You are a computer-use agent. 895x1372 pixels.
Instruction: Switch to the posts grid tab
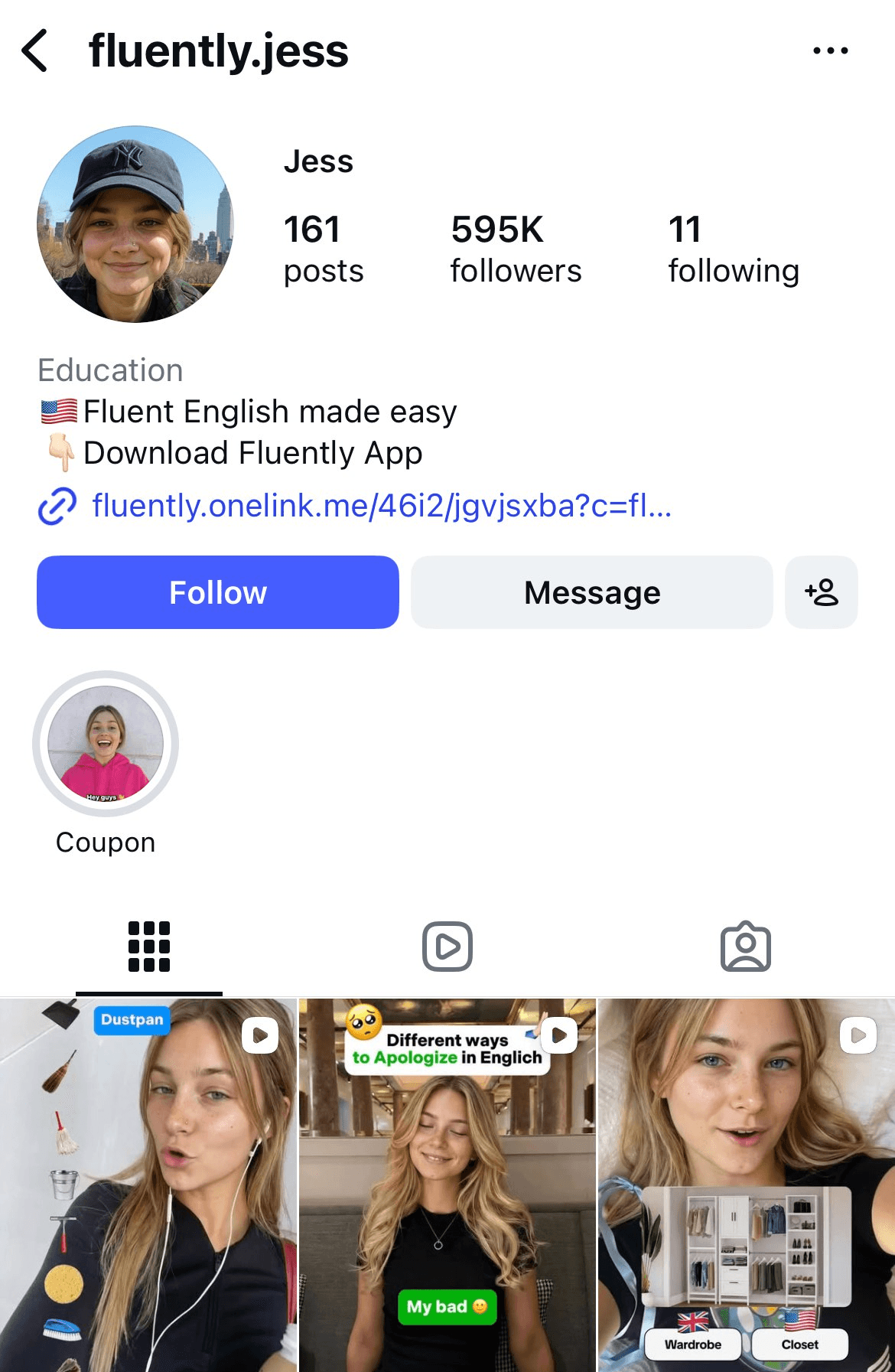click(x=149, y=947)
